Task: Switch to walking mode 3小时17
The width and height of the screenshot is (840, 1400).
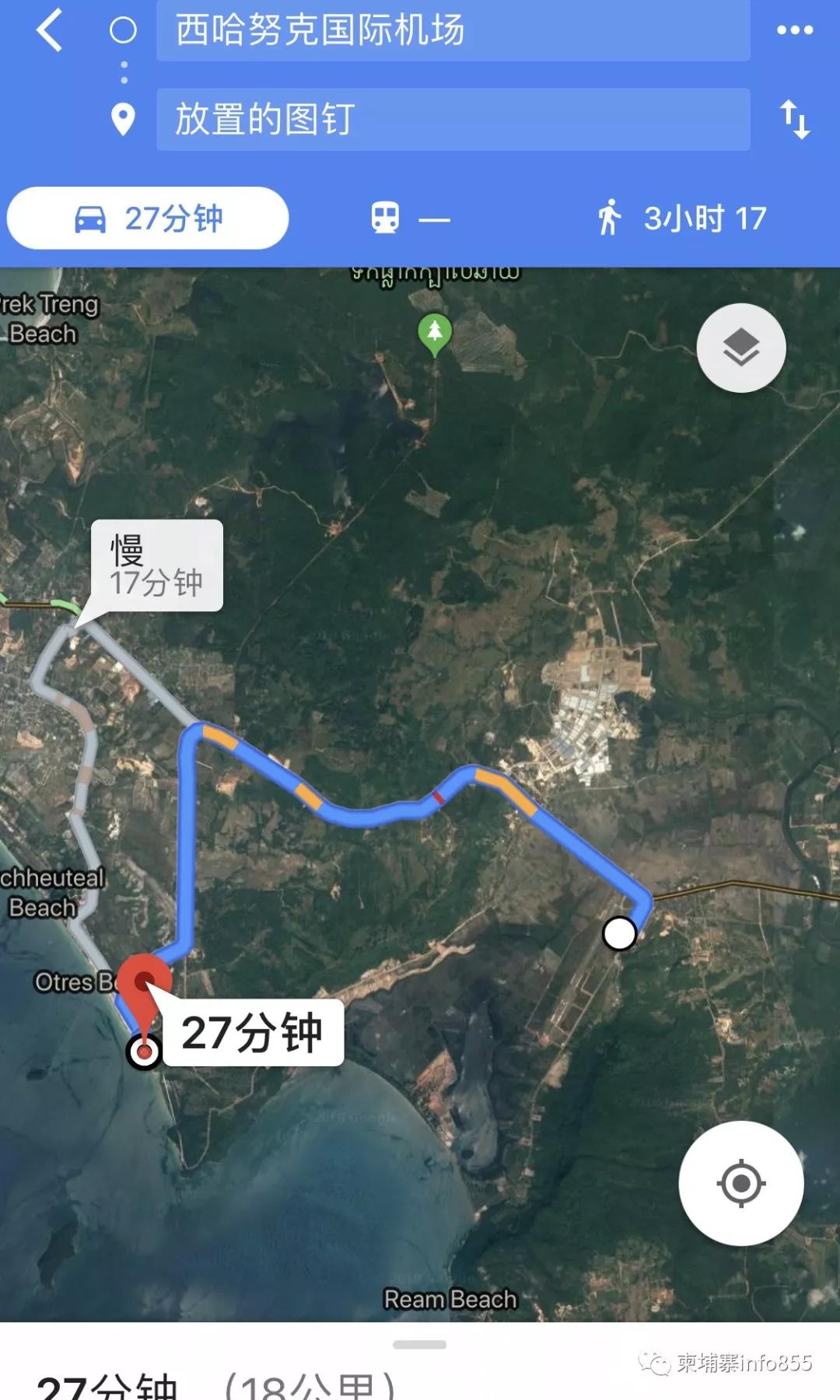Action: [x=682, y=219]
